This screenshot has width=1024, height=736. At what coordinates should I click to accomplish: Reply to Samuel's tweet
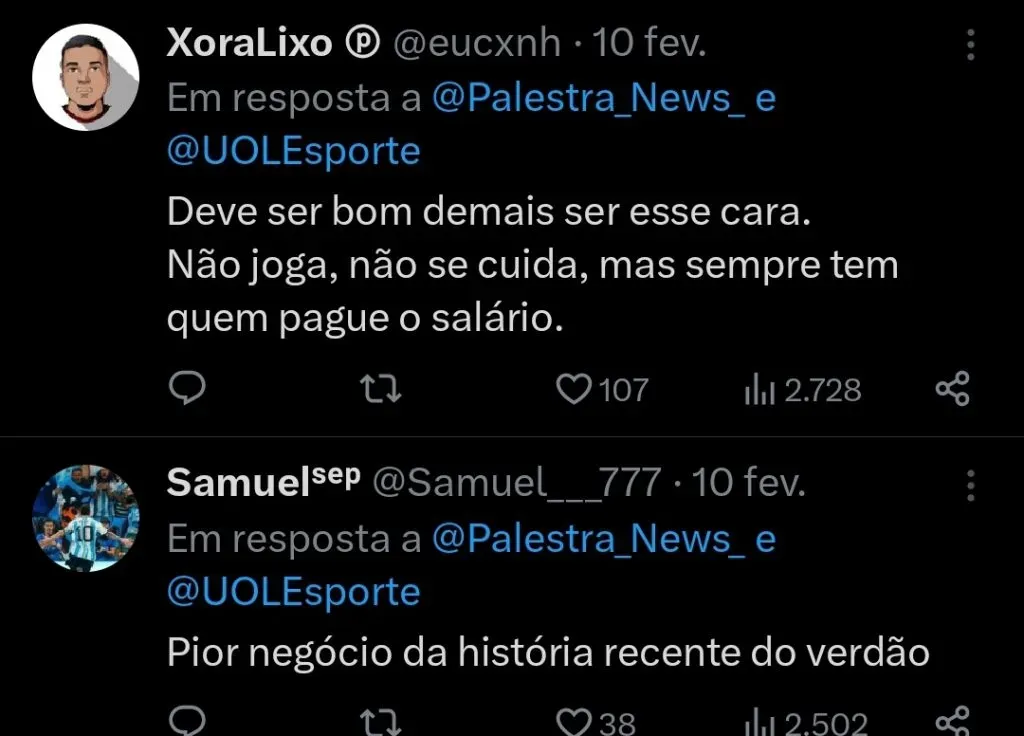pos(185,722)
